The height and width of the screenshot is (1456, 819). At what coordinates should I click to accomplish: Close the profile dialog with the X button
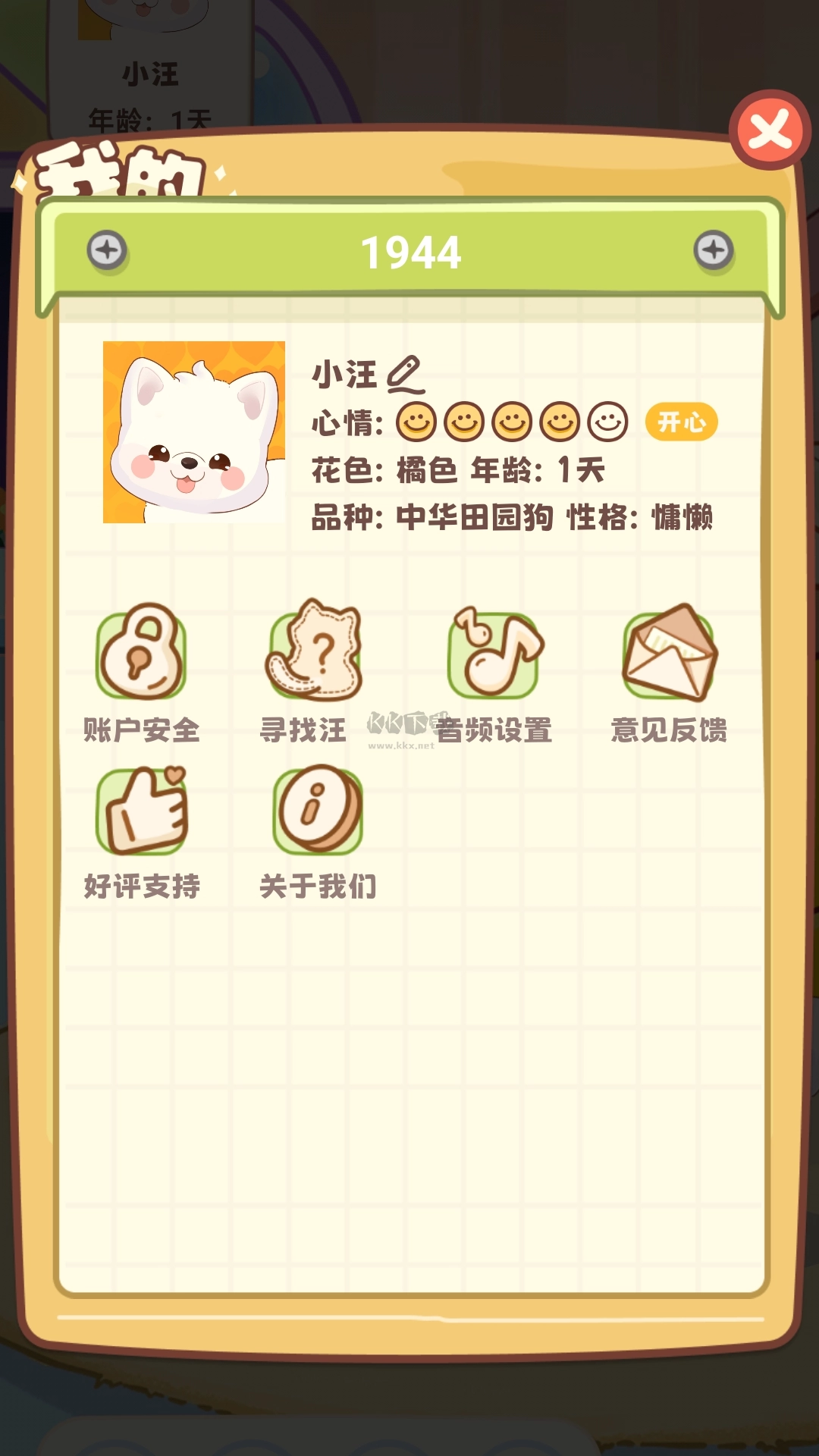[x=770, y=130]
